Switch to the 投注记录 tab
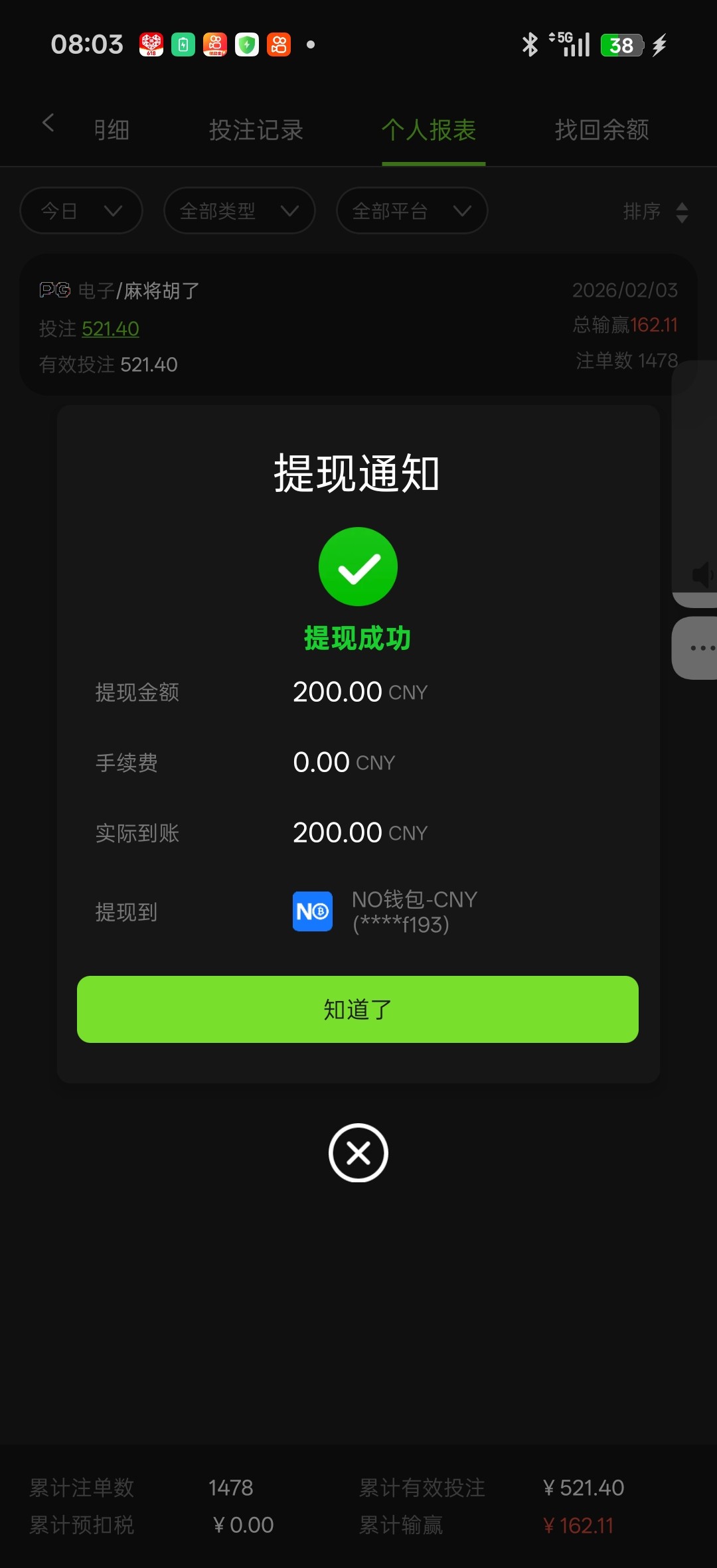Screen dimensions: 717x1568 point(256,130)
